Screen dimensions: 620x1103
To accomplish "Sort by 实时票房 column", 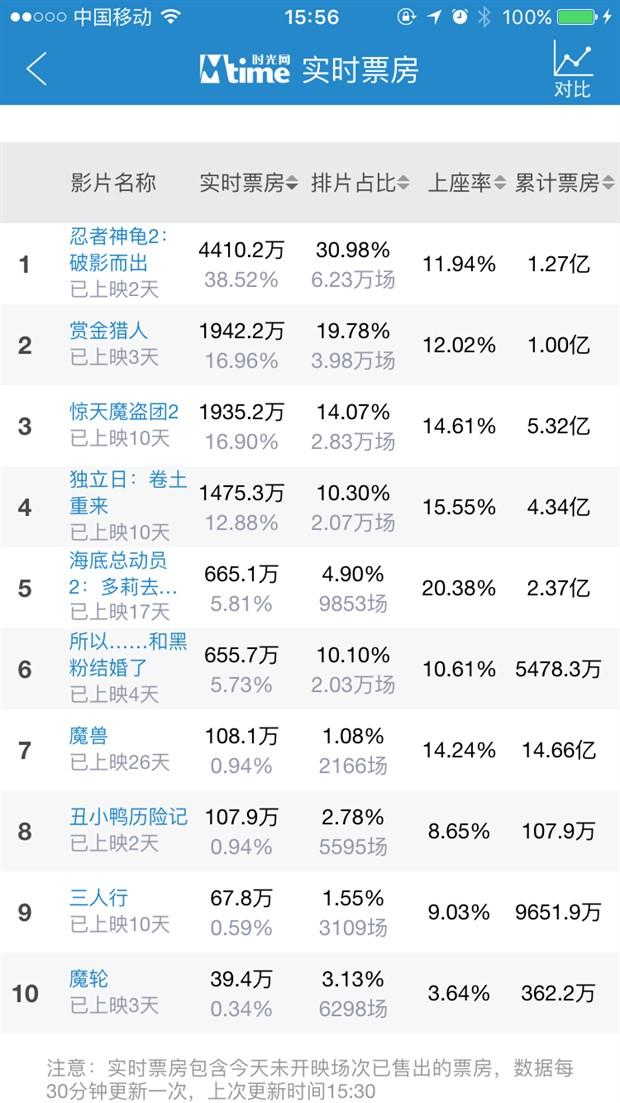I will 248,184.
